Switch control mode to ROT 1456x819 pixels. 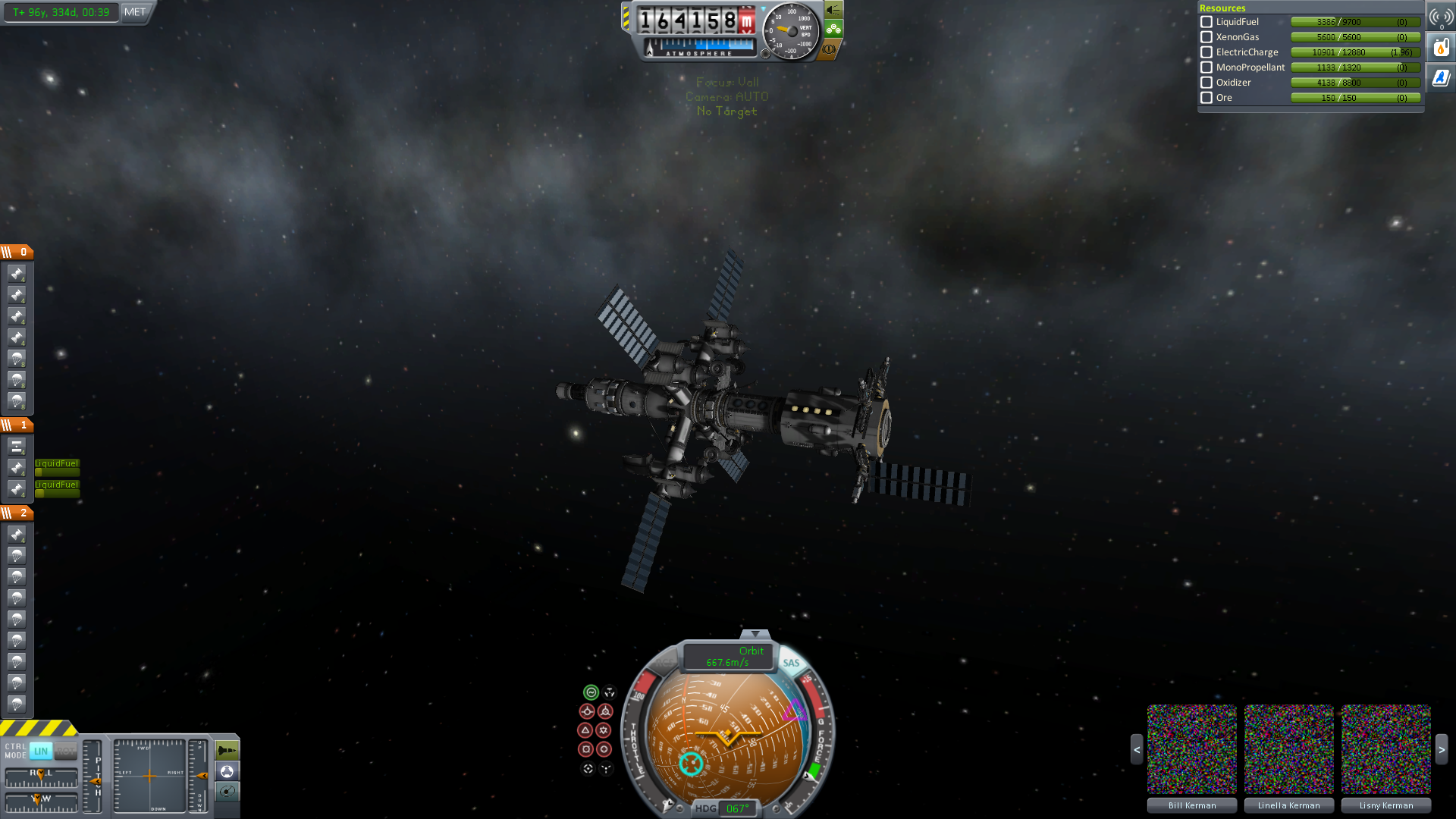tap(66, 751)
